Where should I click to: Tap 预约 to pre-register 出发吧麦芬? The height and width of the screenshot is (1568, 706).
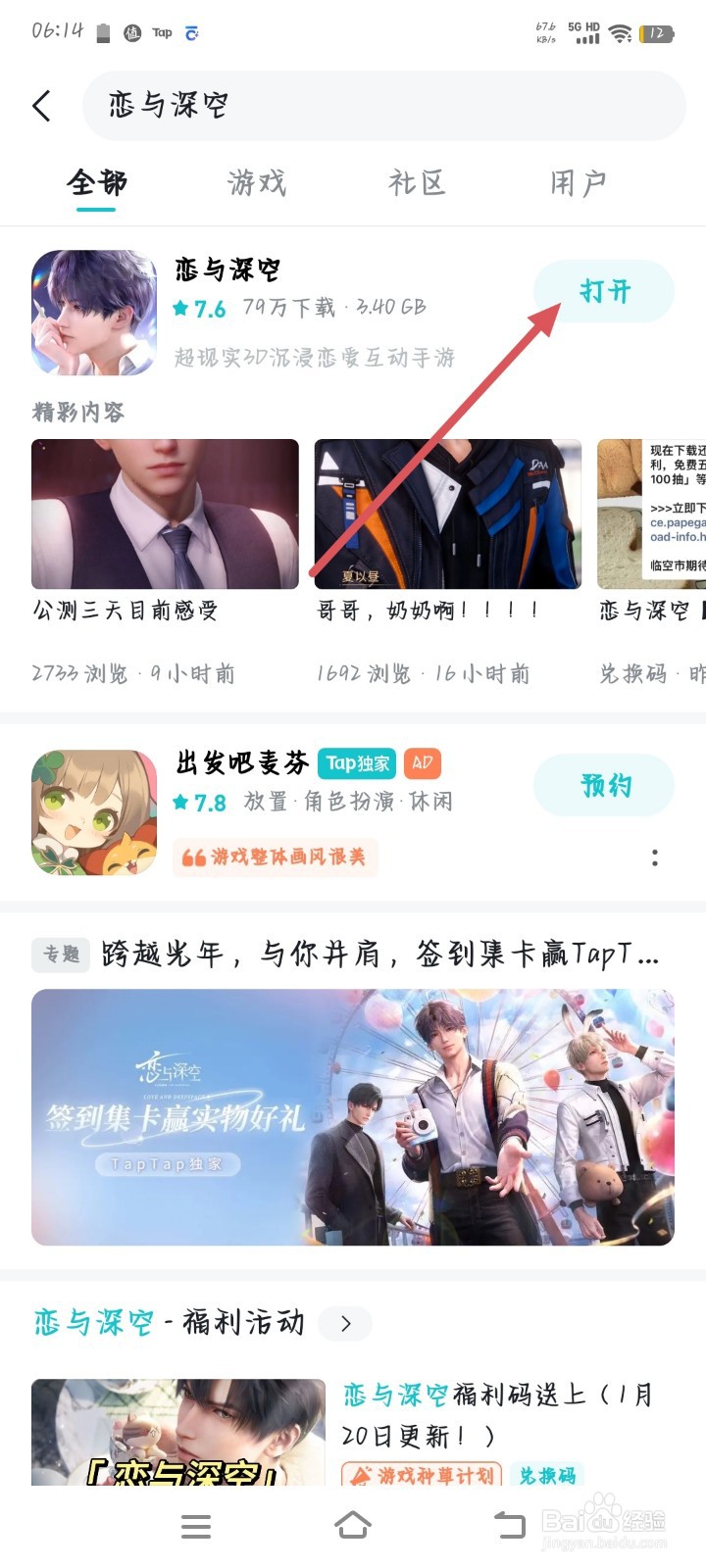(604, 785)
